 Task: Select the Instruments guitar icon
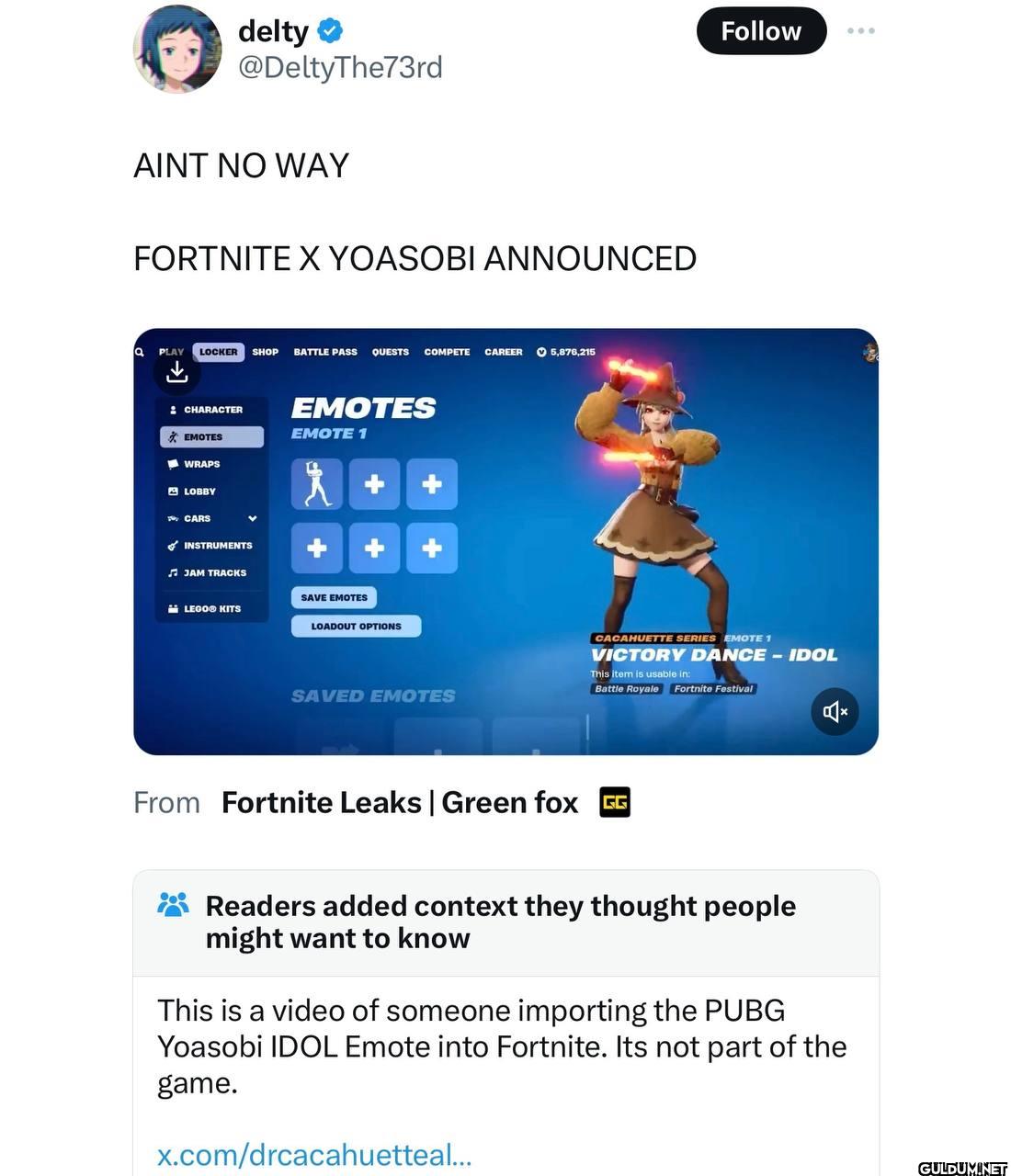[173, 545]
